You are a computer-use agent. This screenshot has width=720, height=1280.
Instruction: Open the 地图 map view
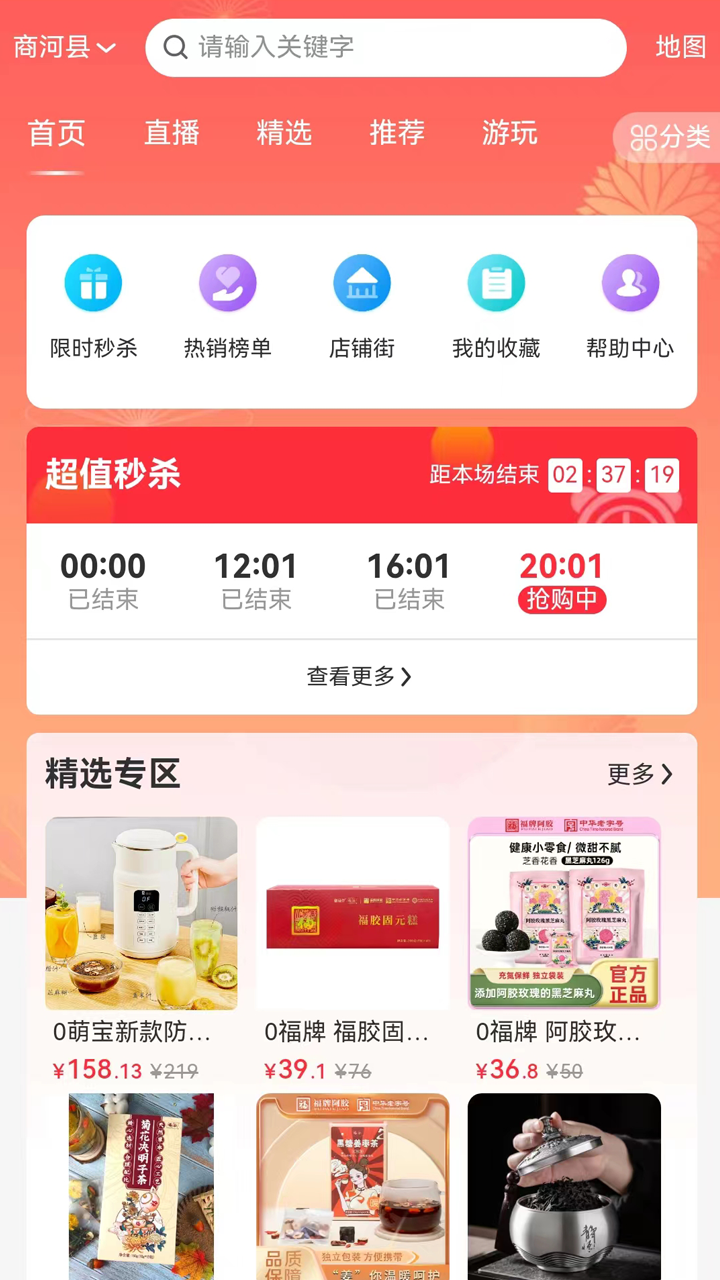coord(681,47)
